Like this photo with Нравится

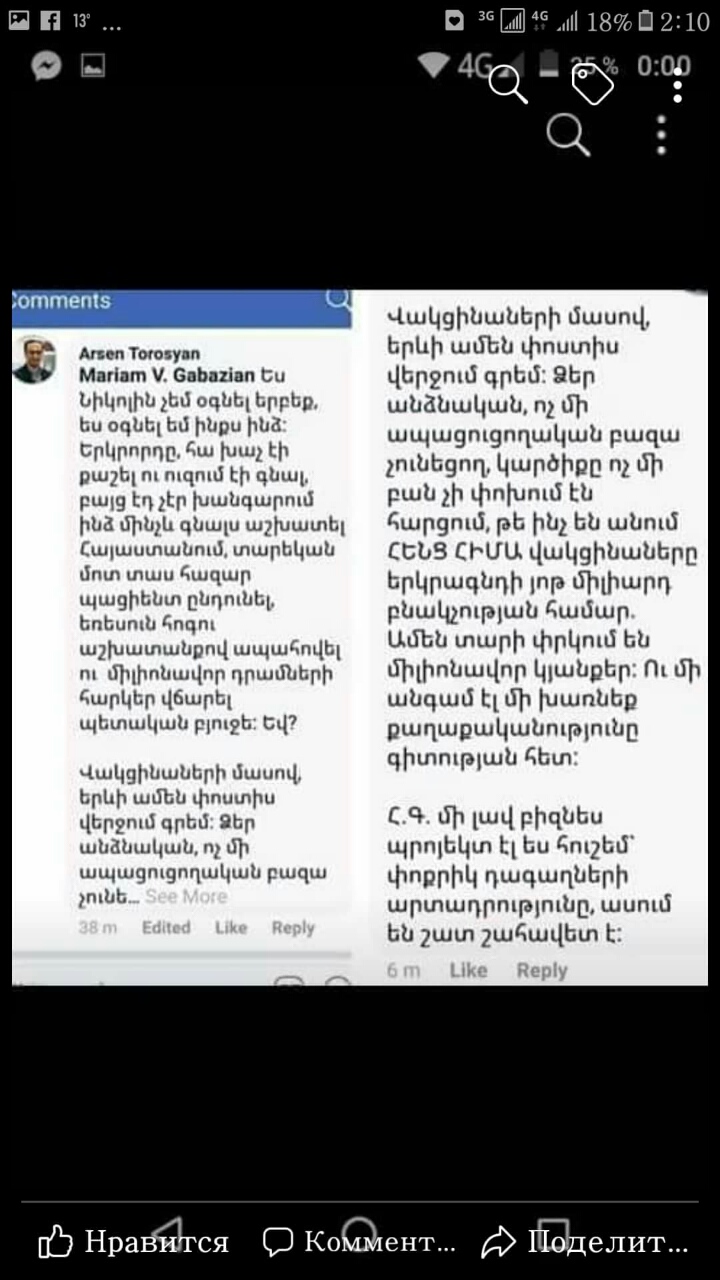[x=133, y=1242]
